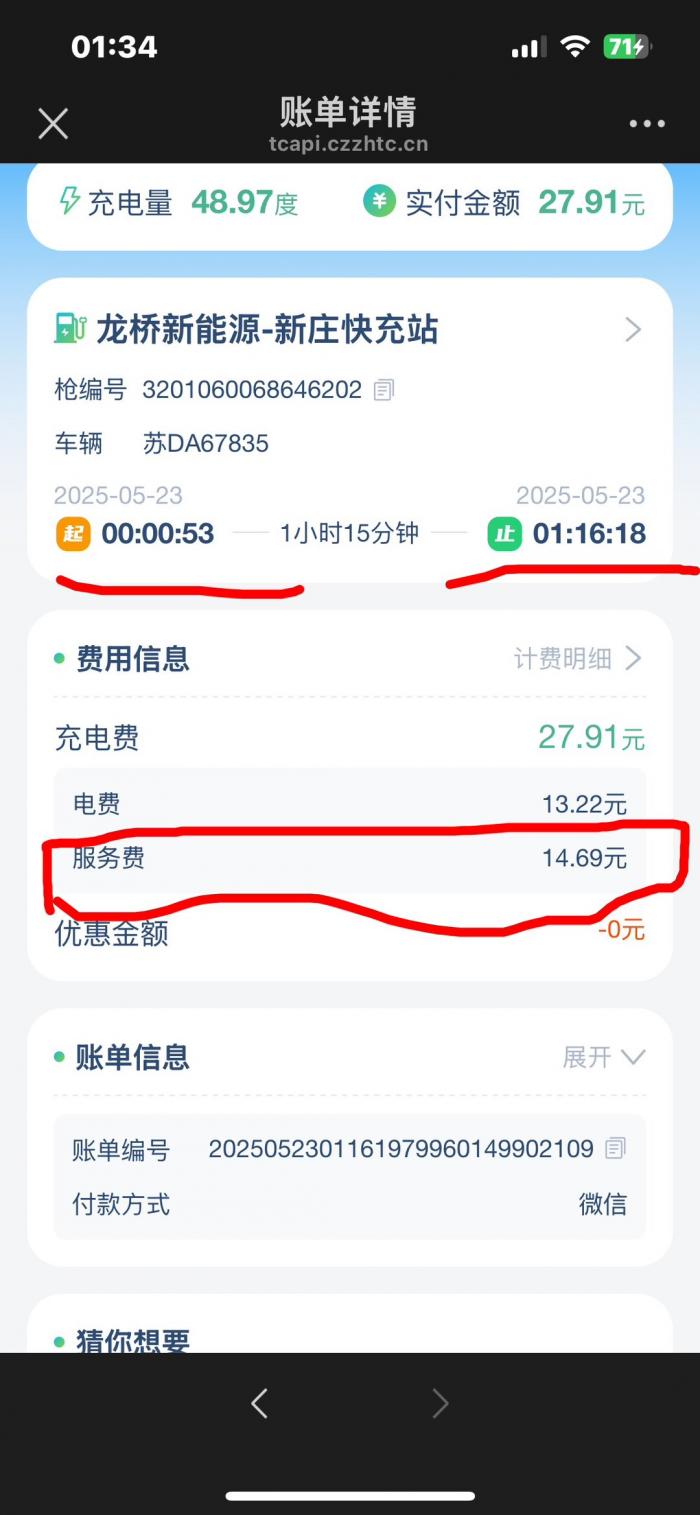View 计费明细 billing breakdown
This screenshot has width=700, height=1515.
click(x=578, y=658)
